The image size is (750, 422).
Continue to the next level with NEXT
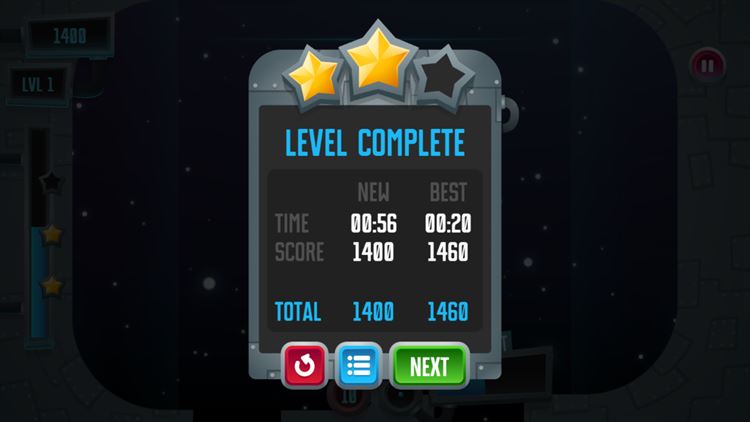(x=429, y=366)
